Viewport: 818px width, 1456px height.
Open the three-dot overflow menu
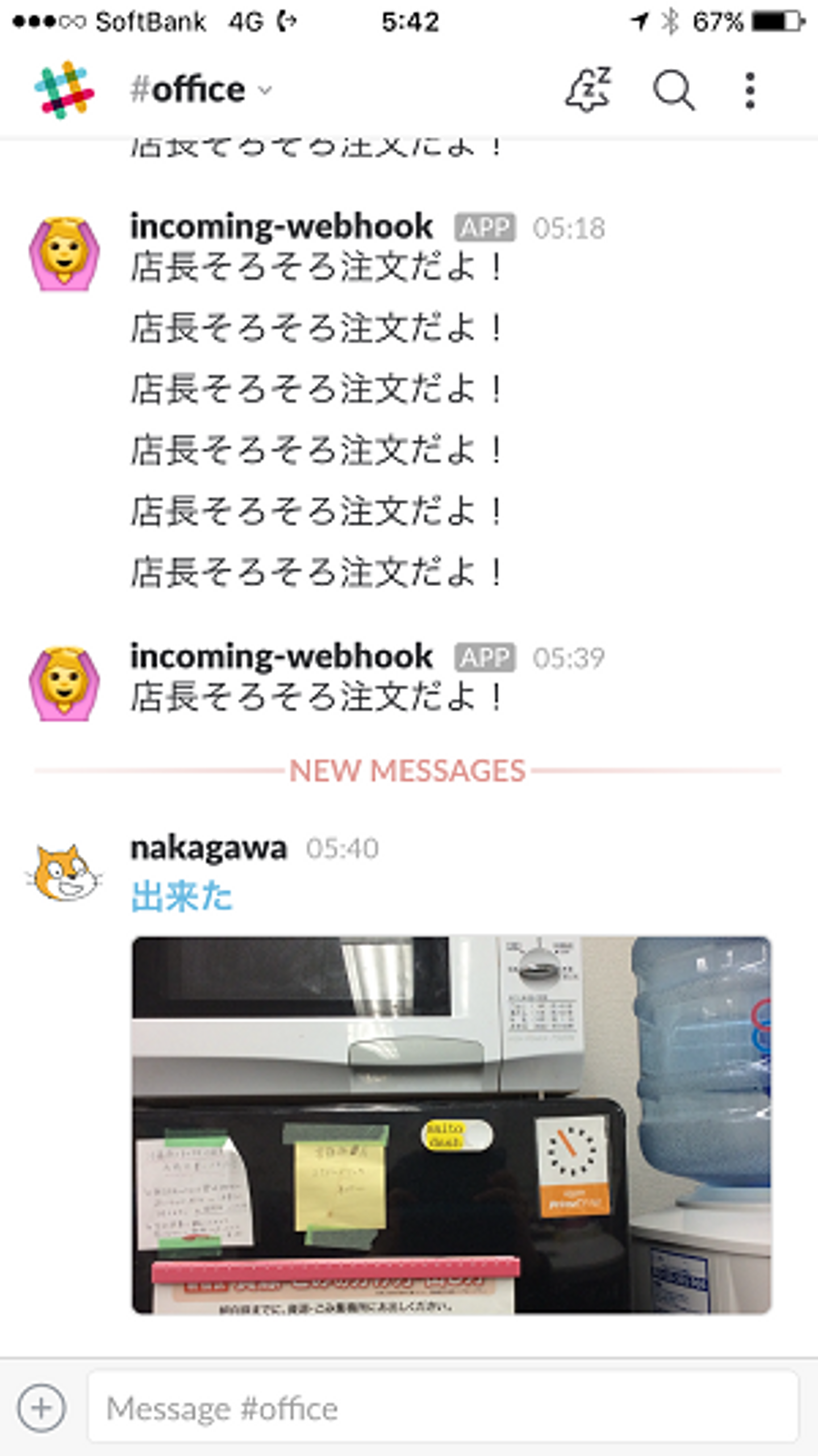[x=750, y=90]
